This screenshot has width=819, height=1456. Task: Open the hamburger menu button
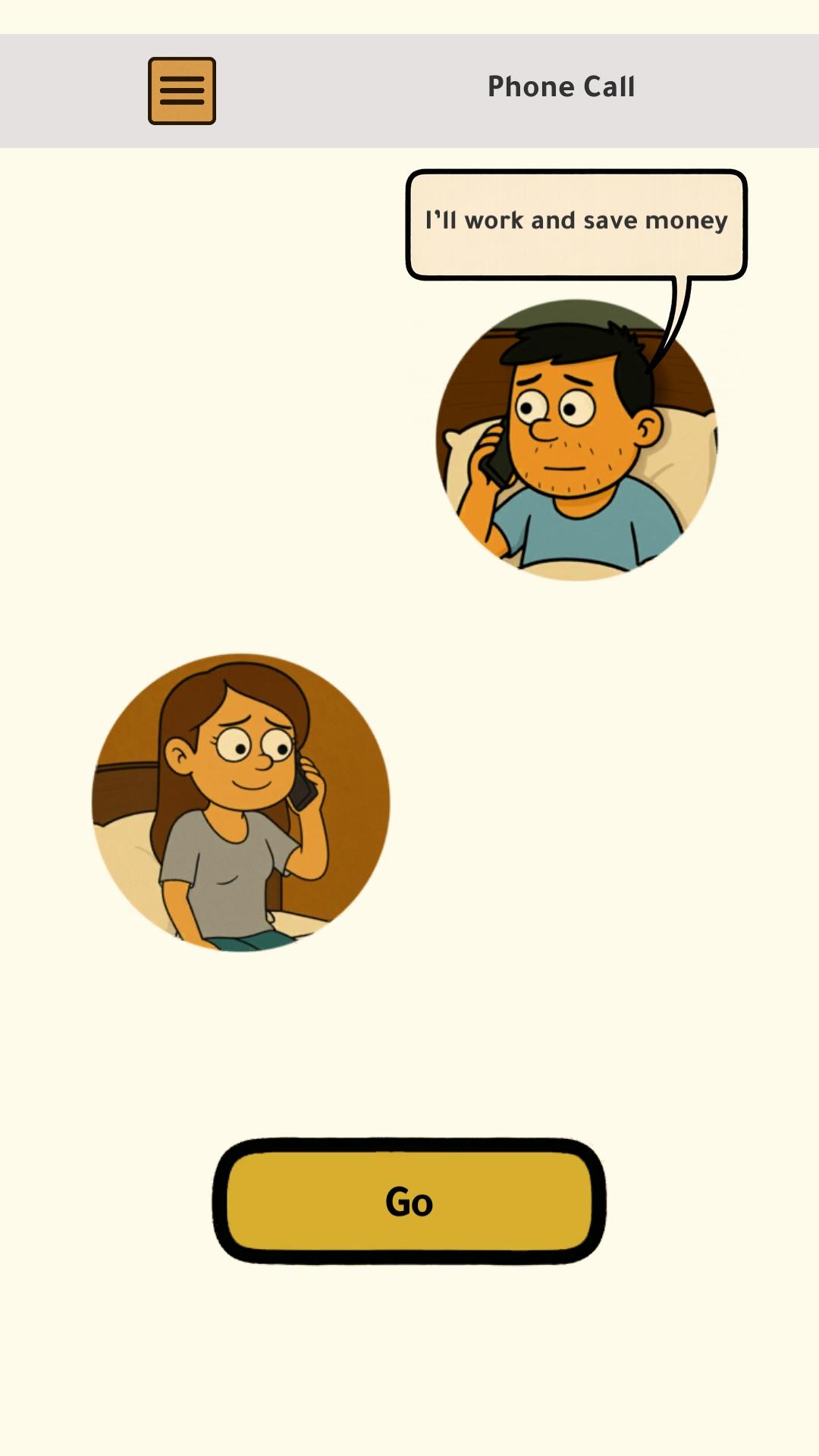point(182,91)
